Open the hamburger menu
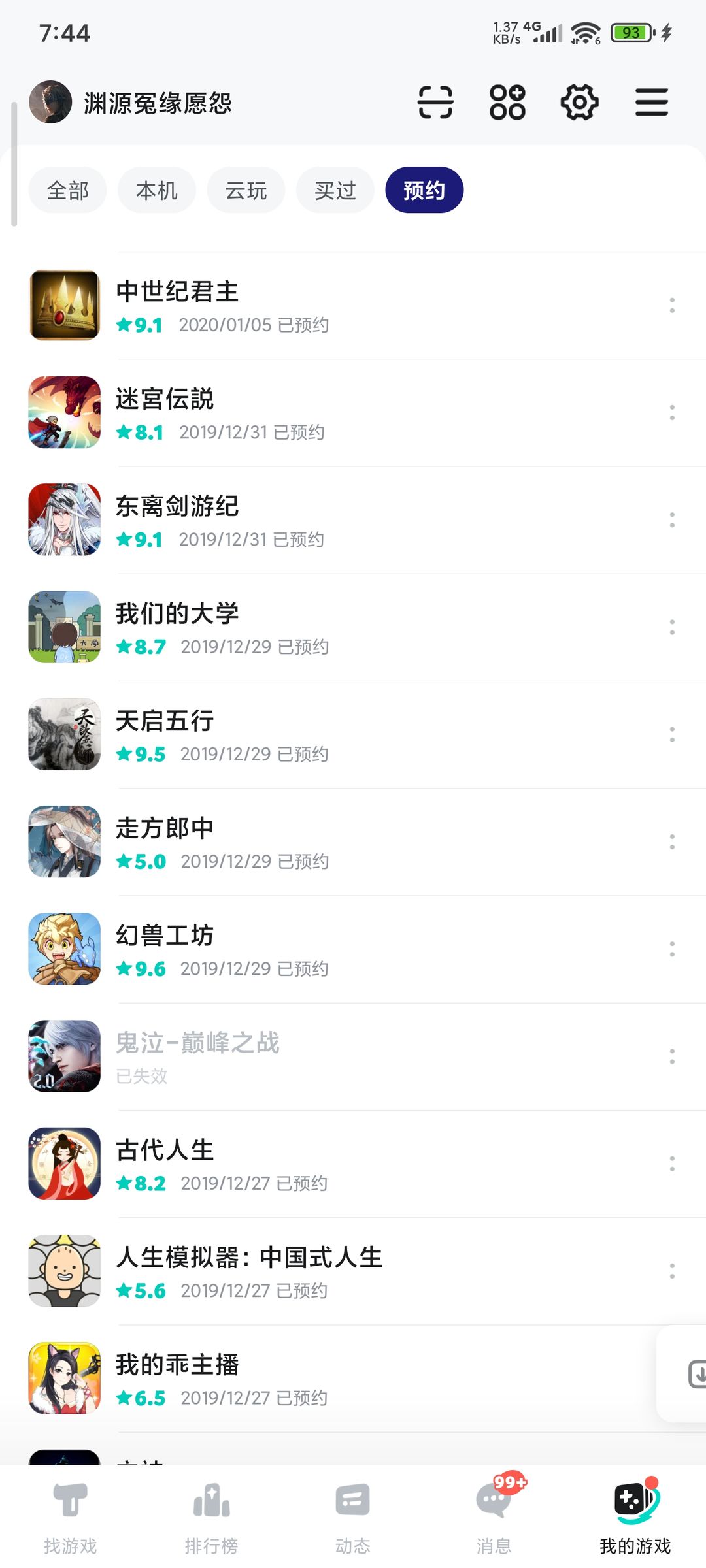 pyautogui.click(x=652, y=103)
